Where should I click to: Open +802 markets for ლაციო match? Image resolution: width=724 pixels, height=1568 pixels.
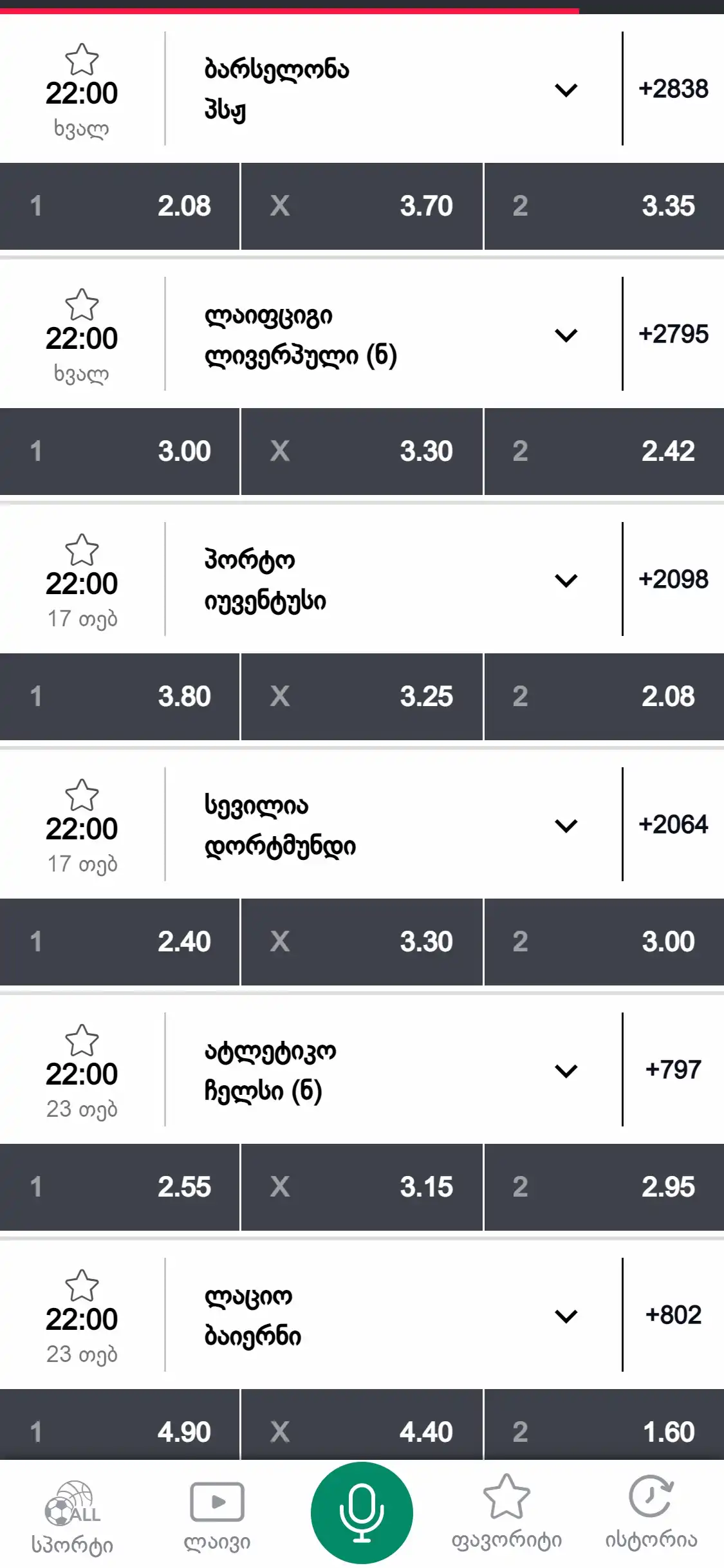(x=673, y=1315)
